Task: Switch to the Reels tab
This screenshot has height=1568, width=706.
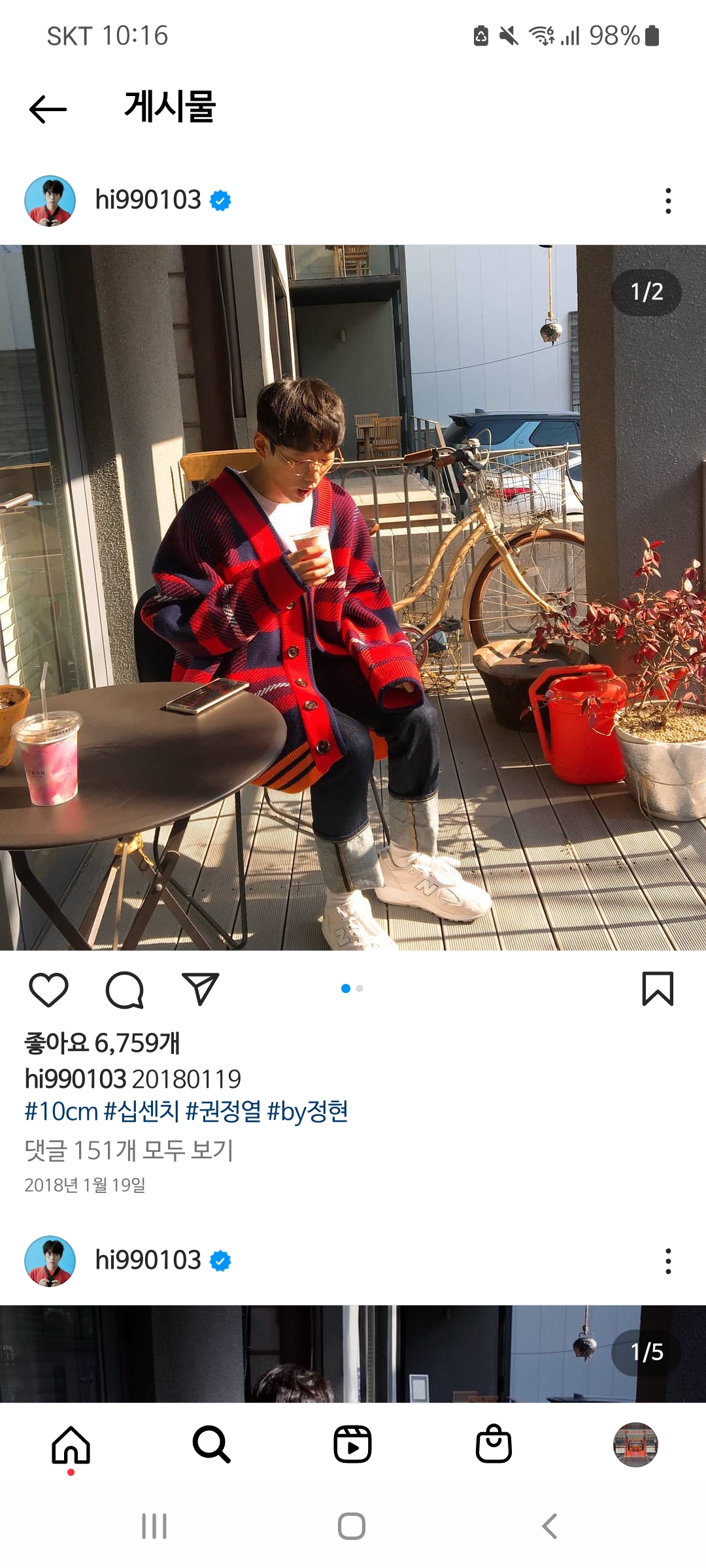Action: click(352, 1445)
